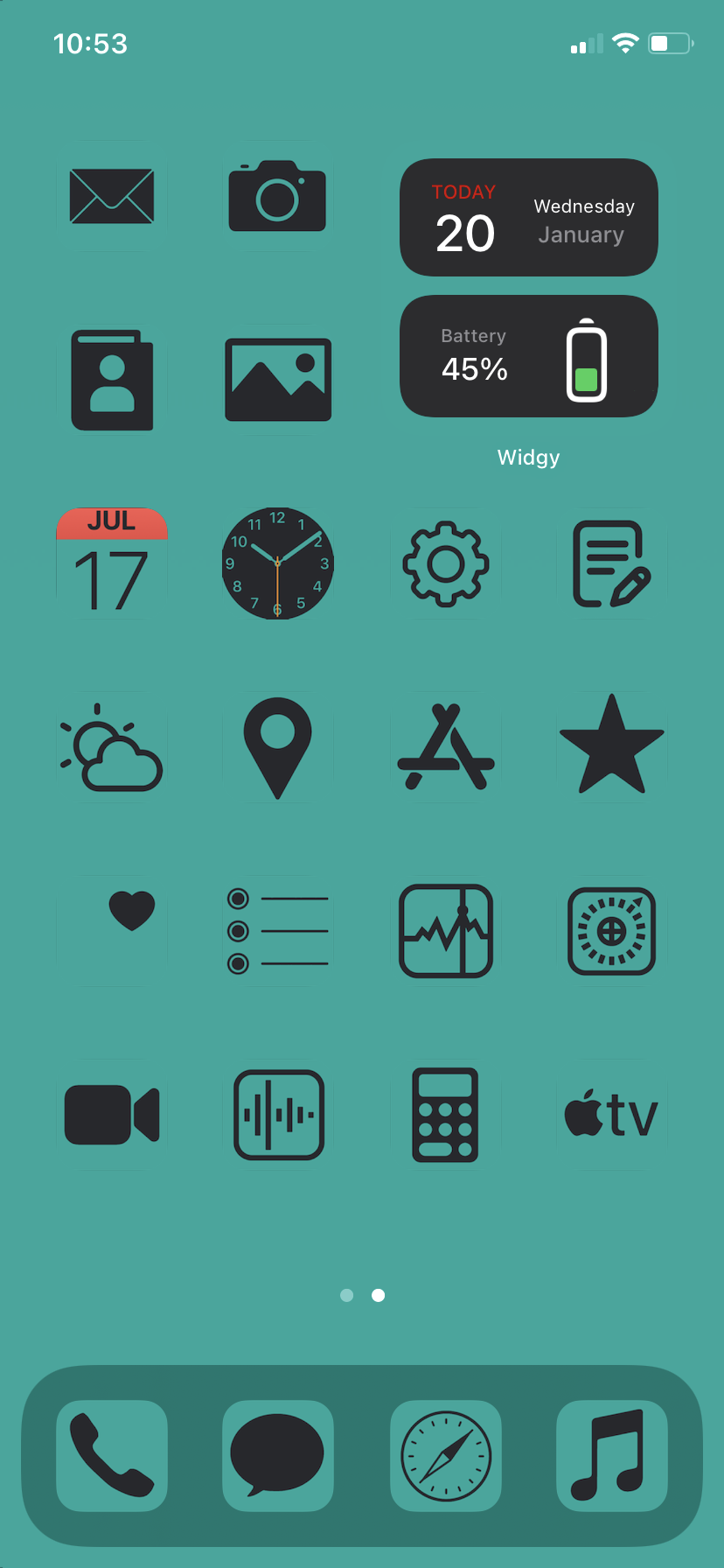
Task: Open the Weather app
Action: click(112, 747)
